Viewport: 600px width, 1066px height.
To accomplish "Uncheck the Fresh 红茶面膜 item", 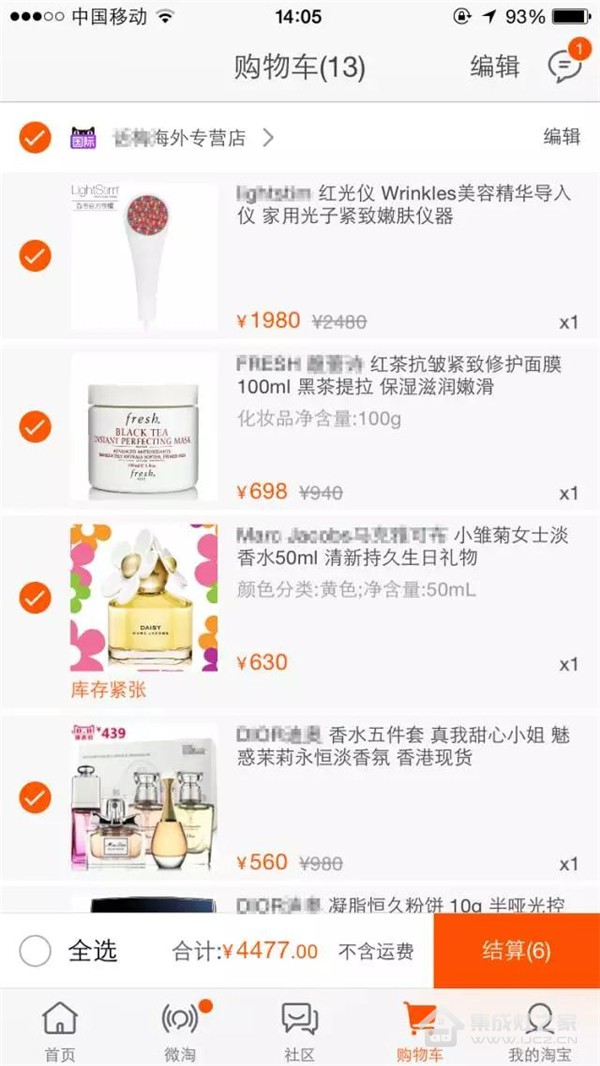I will click(35, 427).
